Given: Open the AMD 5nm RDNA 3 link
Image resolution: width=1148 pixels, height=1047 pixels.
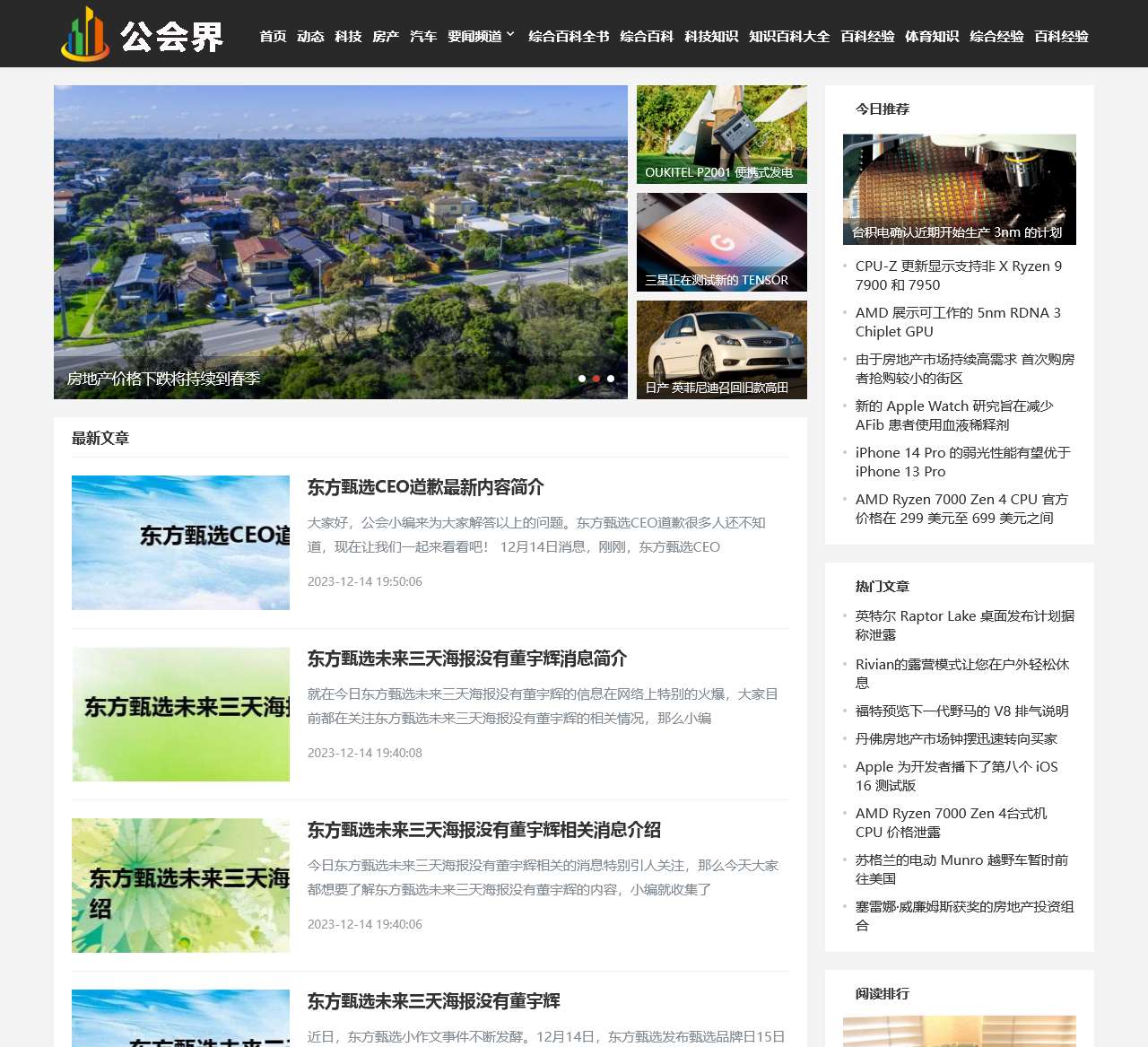Looking at the screenshot, I should coord(958,322).
